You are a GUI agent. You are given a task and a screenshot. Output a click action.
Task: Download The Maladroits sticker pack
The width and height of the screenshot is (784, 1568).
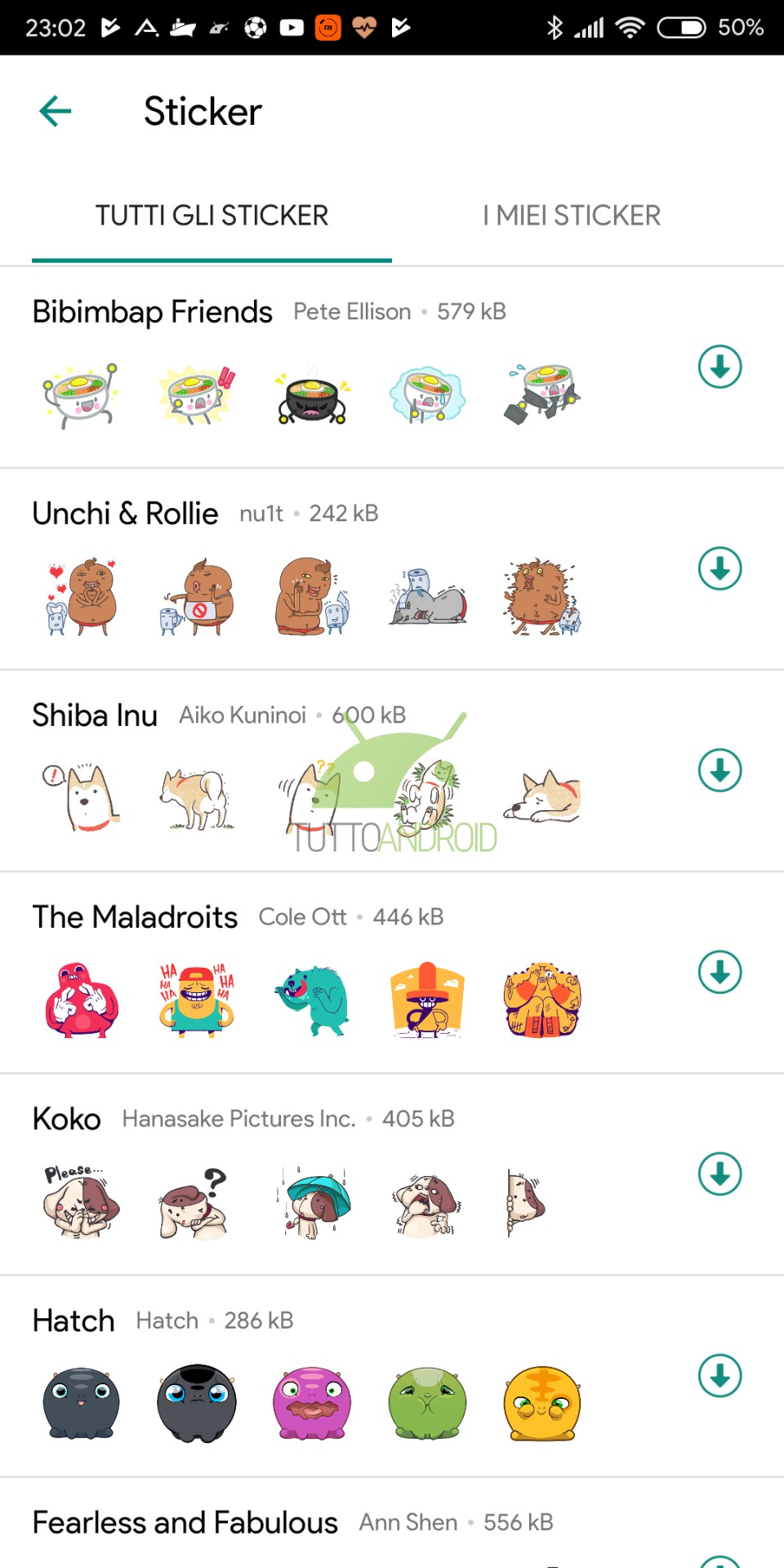point(719,973)
